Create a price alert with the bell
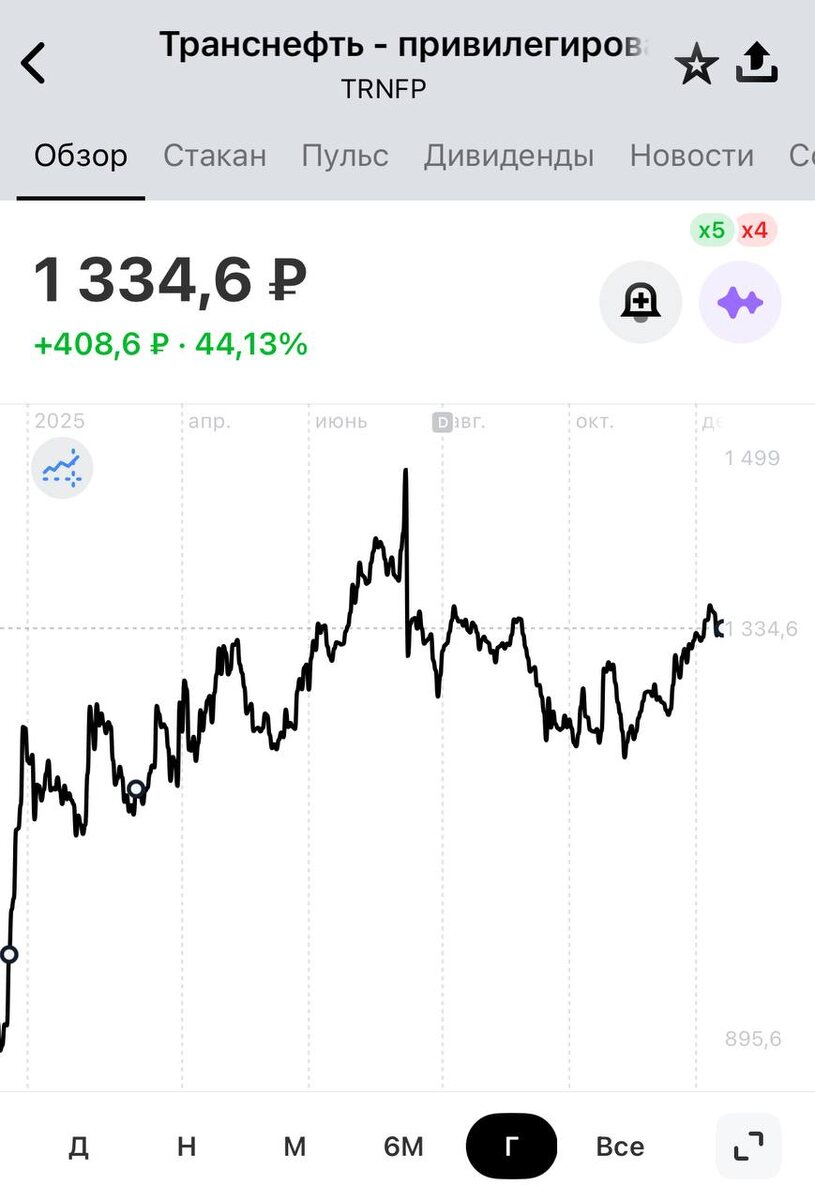This screenshot has height=1200, width=815. click(x=641, y=302)
